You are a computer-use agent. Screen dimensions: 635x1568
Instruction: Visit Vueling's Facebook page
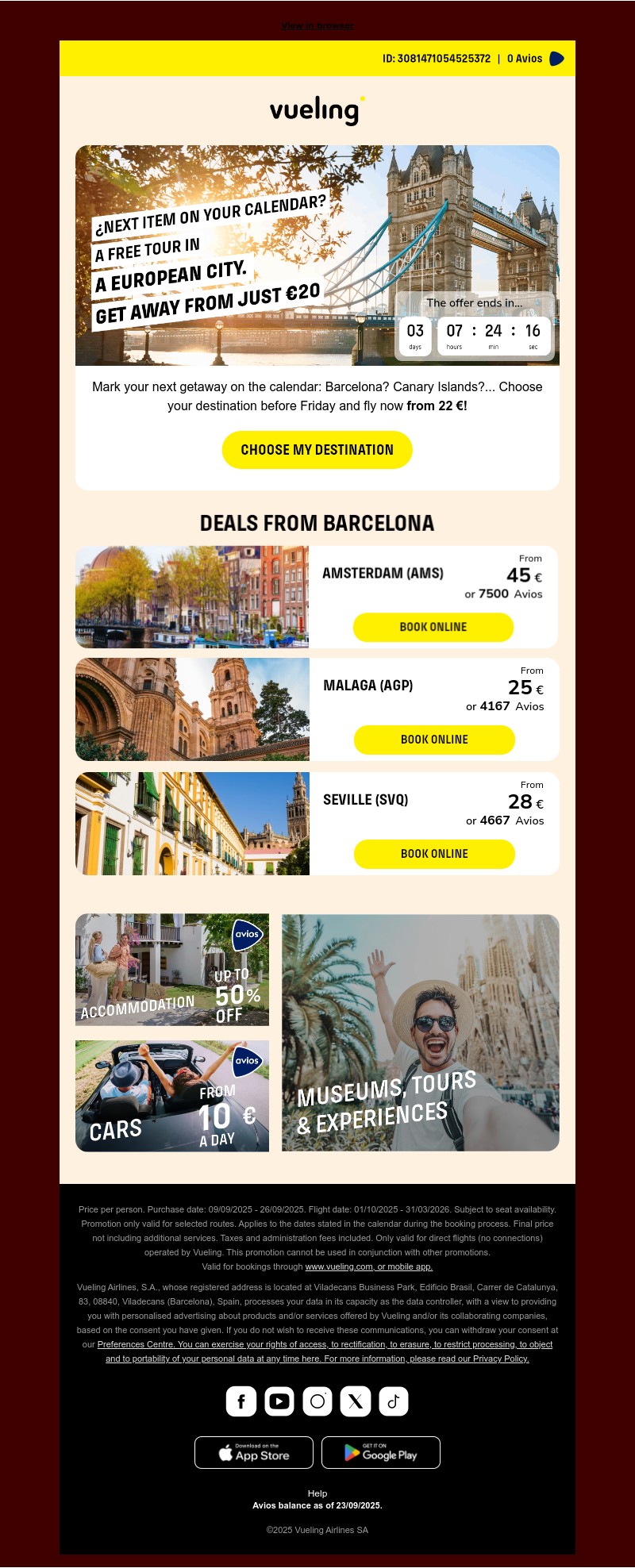[x=241, y=1401]
